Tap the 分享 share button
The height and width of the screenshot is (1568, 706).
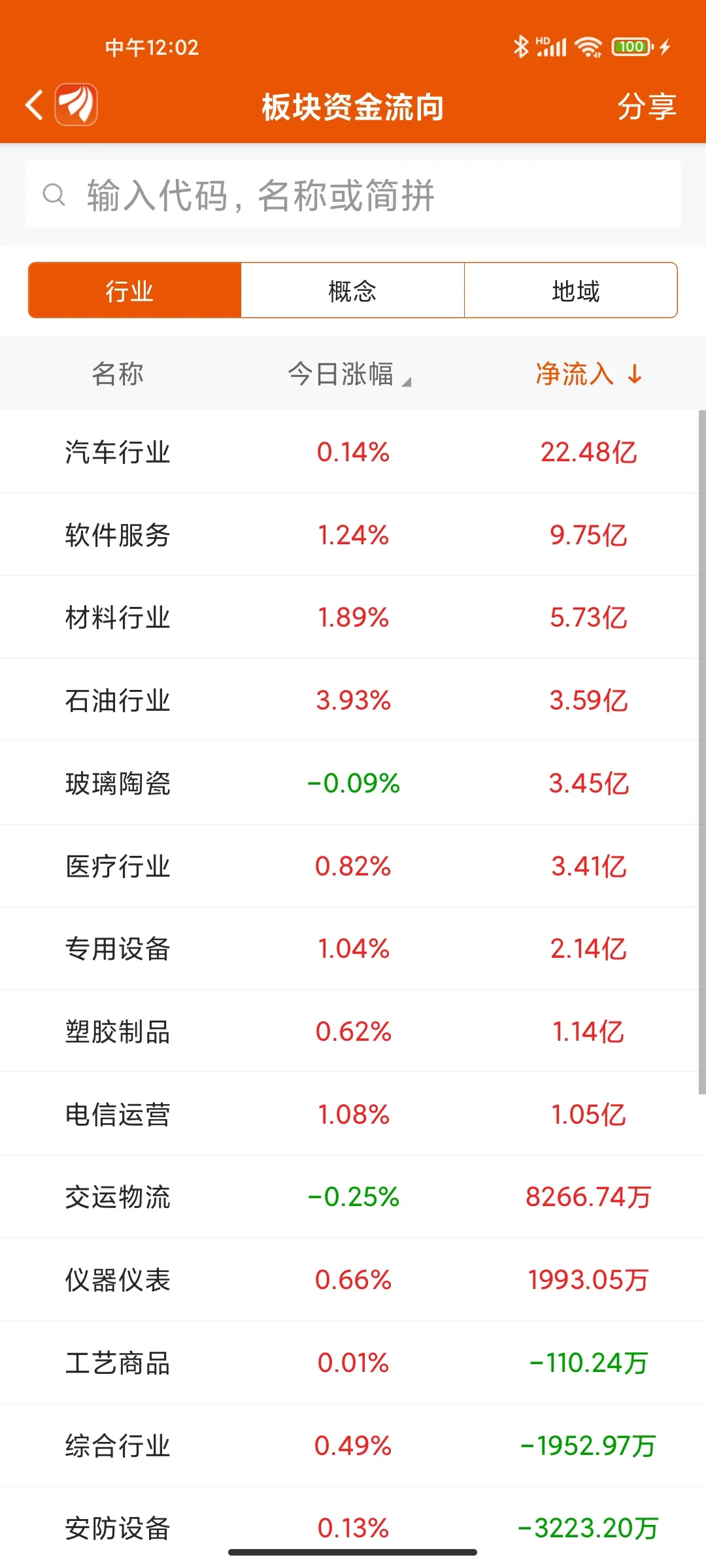click(647, 106)
